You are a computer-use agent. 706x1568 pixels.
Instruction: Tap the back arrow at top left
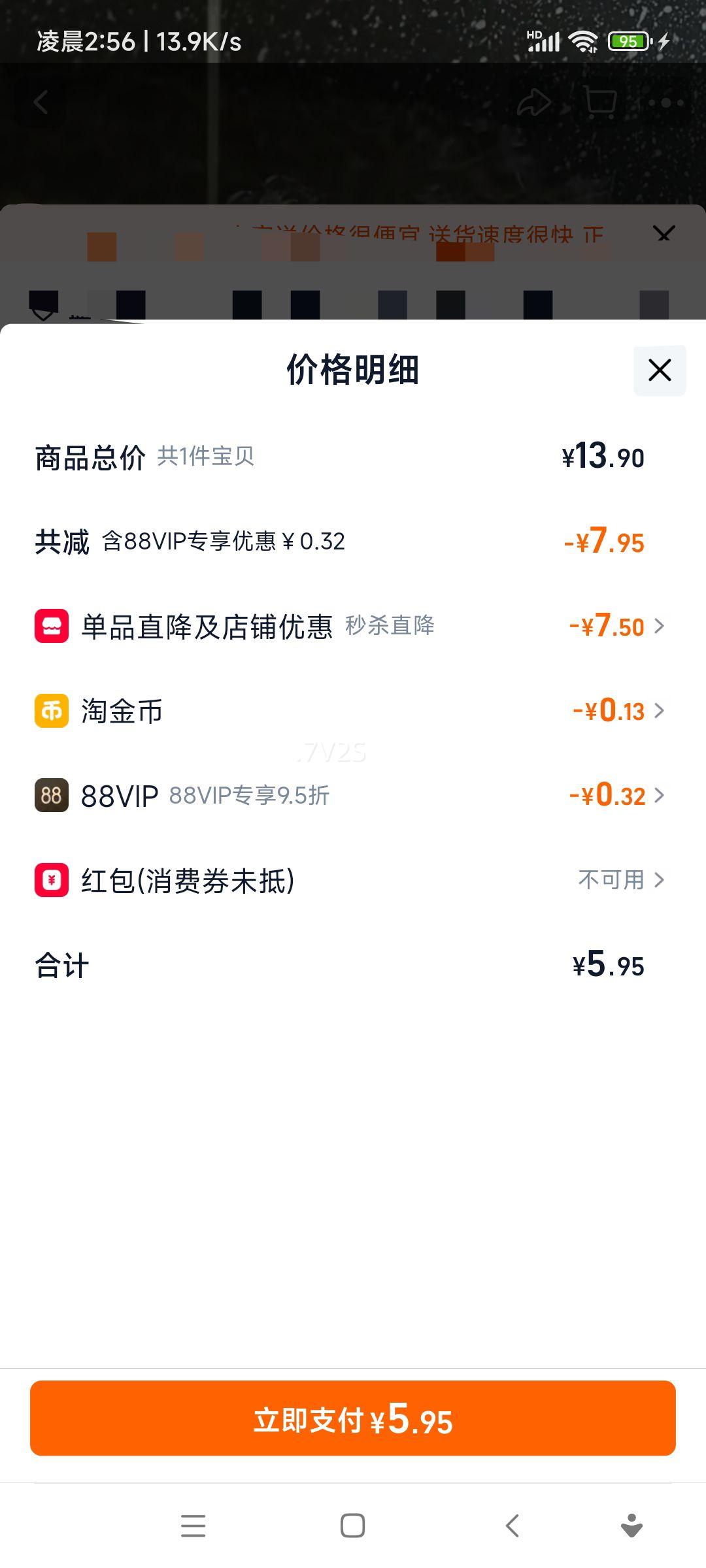[x=42, y=102]
